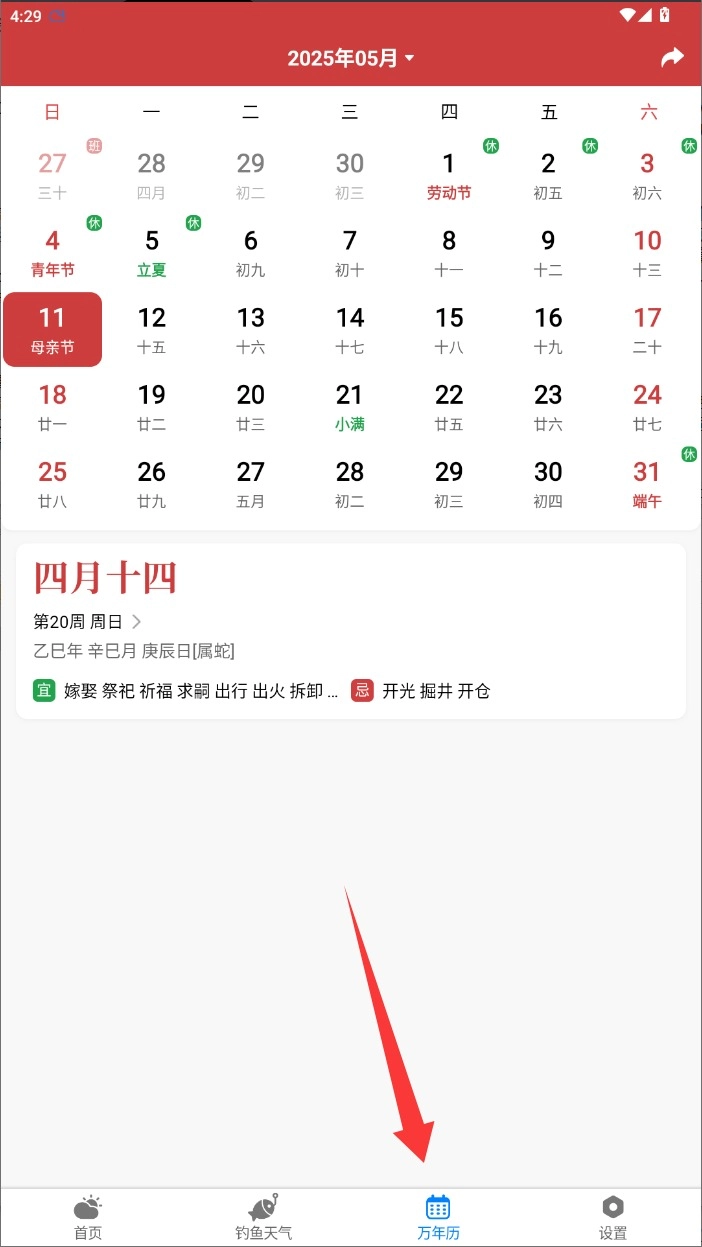This screenshot has width=702, height=1247.
Task: Share the calendar via the arrow icon
Action: coord(672,58)
